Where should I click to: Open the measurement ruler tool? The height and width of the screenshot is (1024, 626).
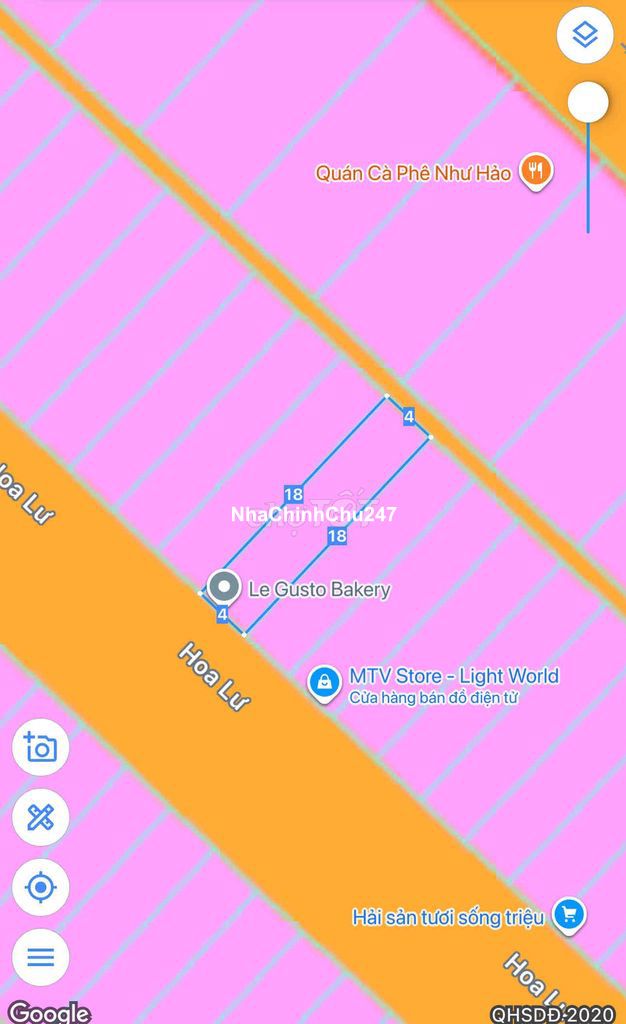[x=41, y=817]
